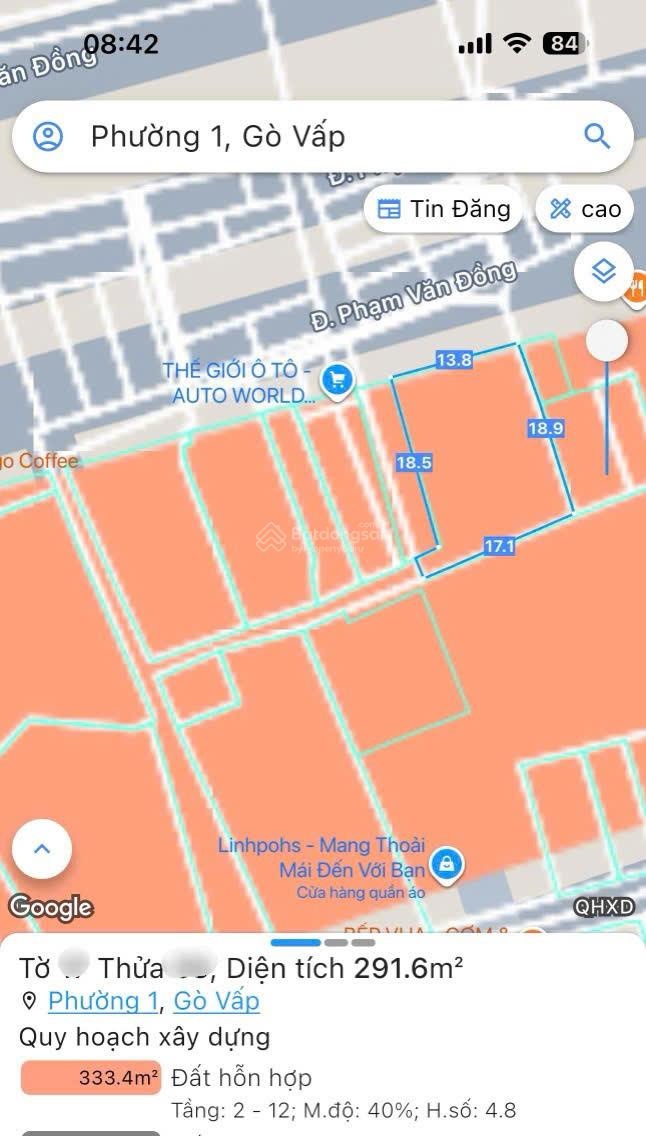
Task: Tap the Thế Giới Ô Tô shop marker
Action: (x=337, y=379)
